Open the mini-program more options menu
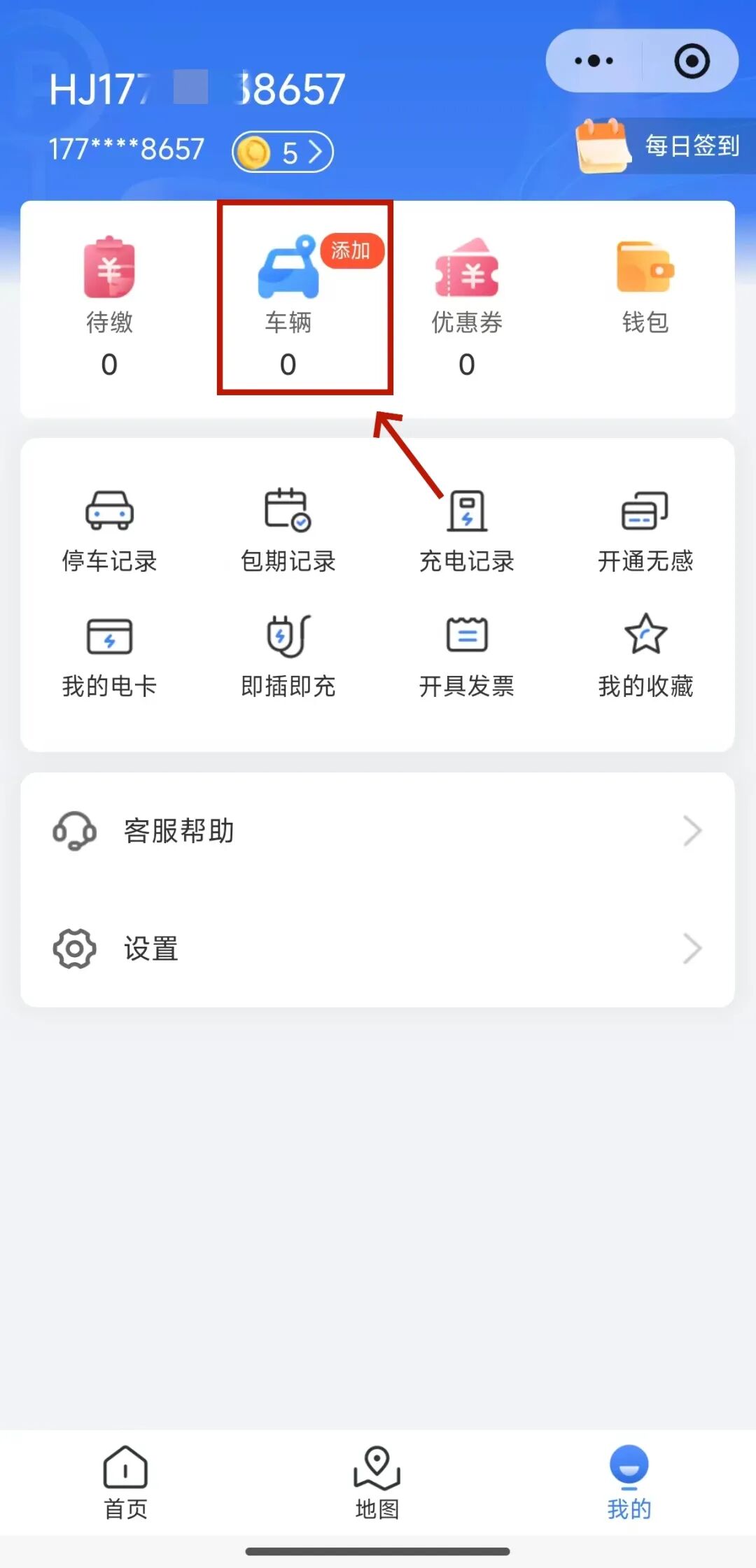This screenshot has height=1568, width=756. point(593,60)
